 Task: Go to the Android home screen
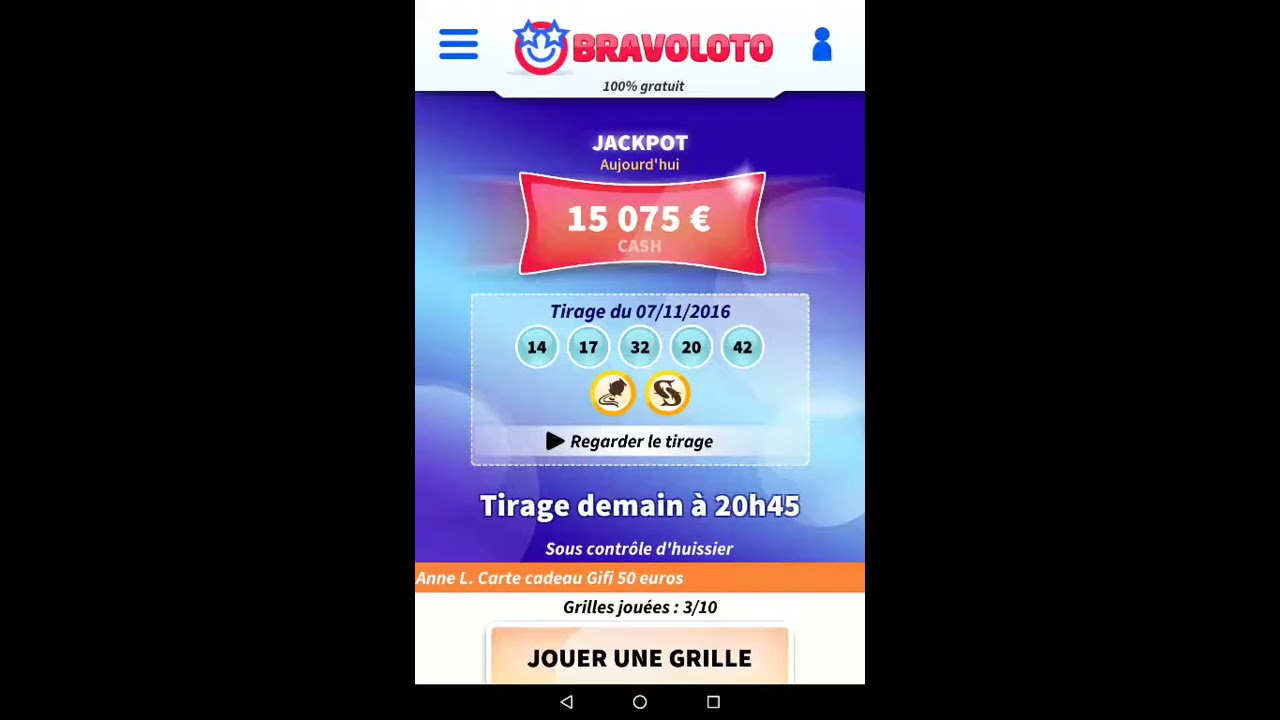pyautogui.click(x=640, y=702)
